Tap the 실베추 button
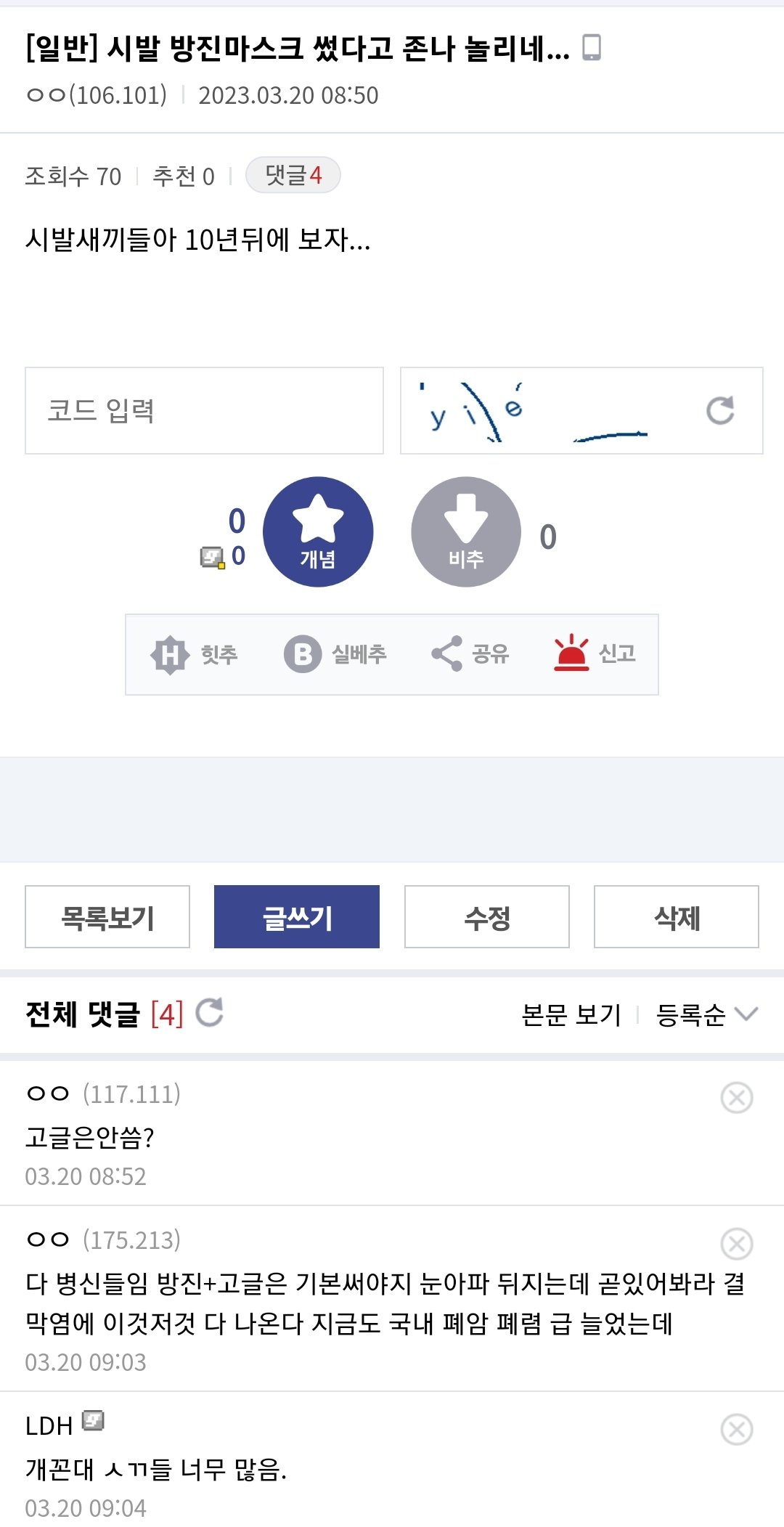The image size is (784, 1527). [x=335, y=654]
